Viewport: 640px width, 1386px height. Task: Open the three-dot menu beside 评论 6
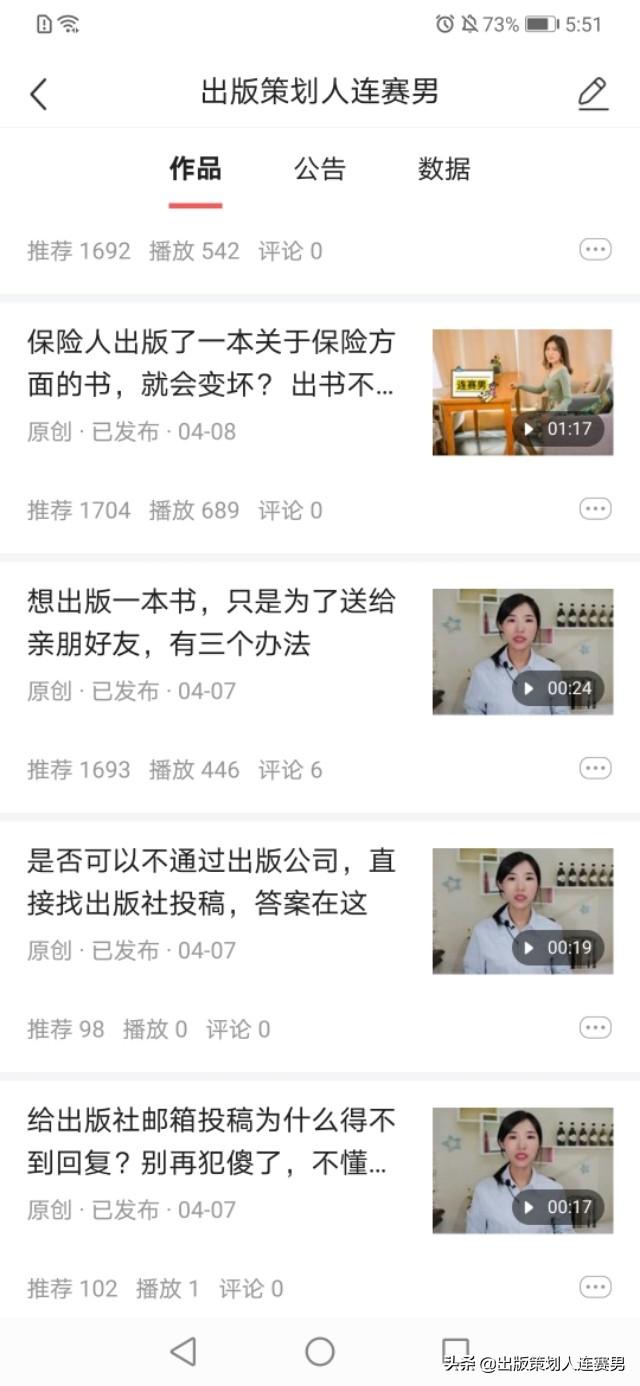595,768
